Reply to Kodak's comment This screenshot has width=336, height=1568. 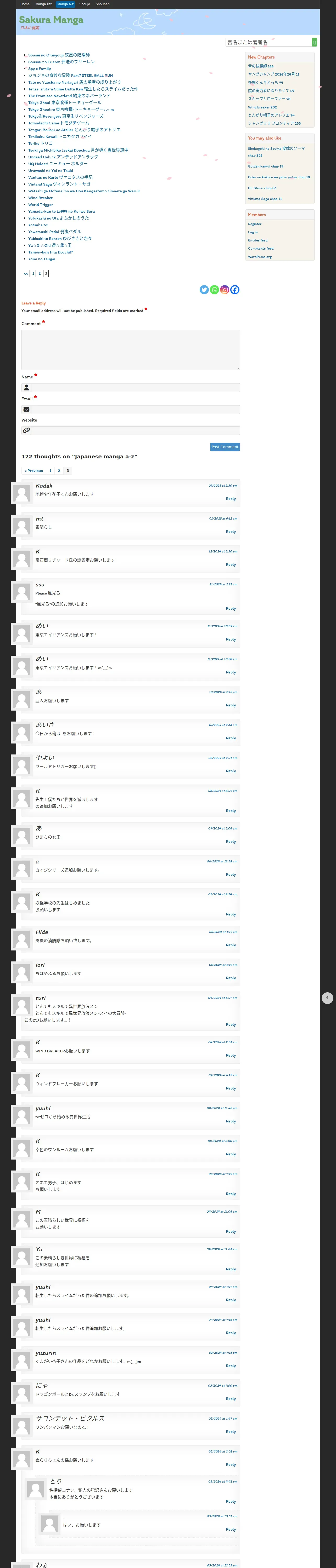coord(231,499)
